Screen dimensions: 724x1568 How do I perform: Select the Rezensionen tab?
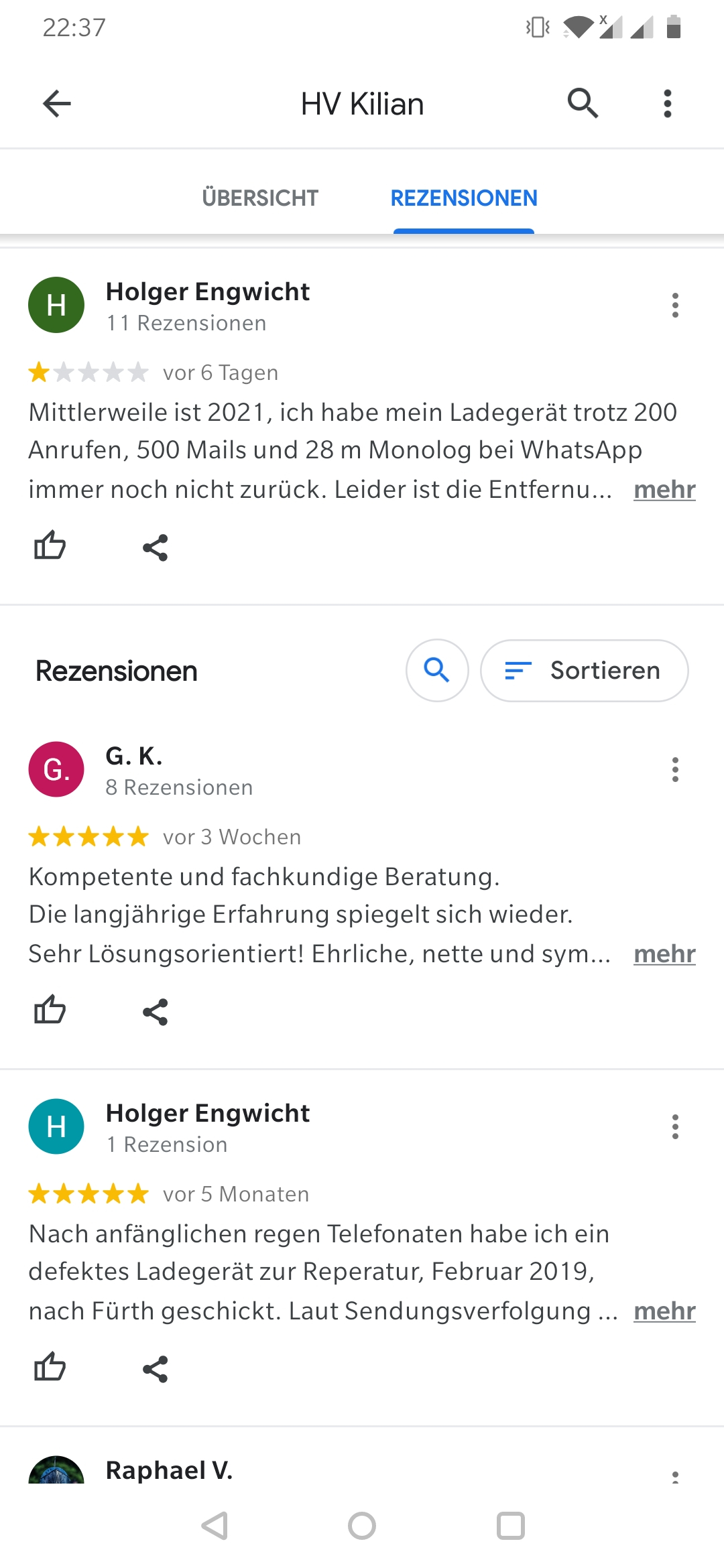point(464,198)
